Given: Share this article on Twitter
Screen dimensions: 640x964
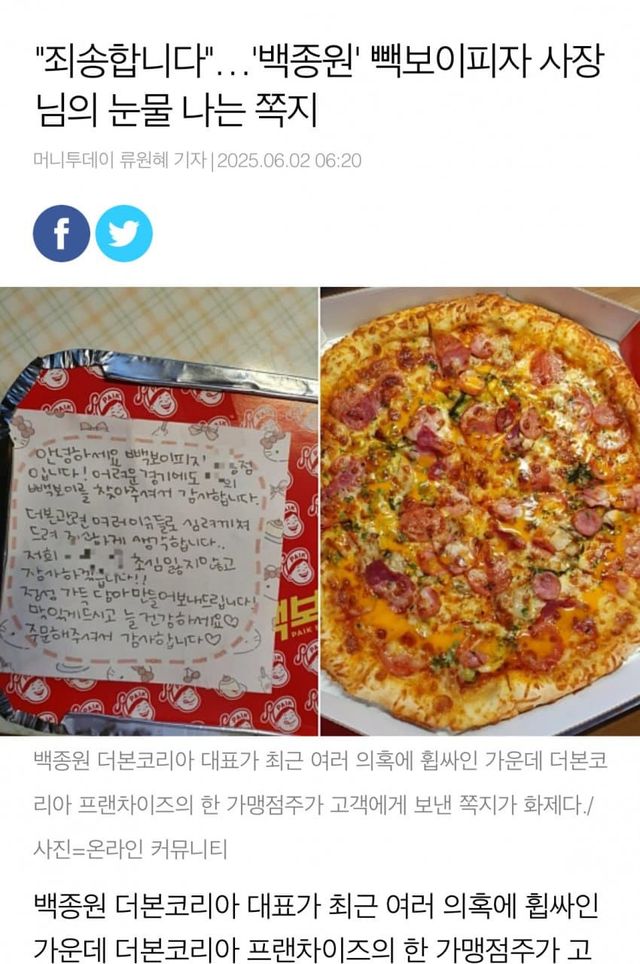Looking at the screenshot, I should click(x=125, y=233).
